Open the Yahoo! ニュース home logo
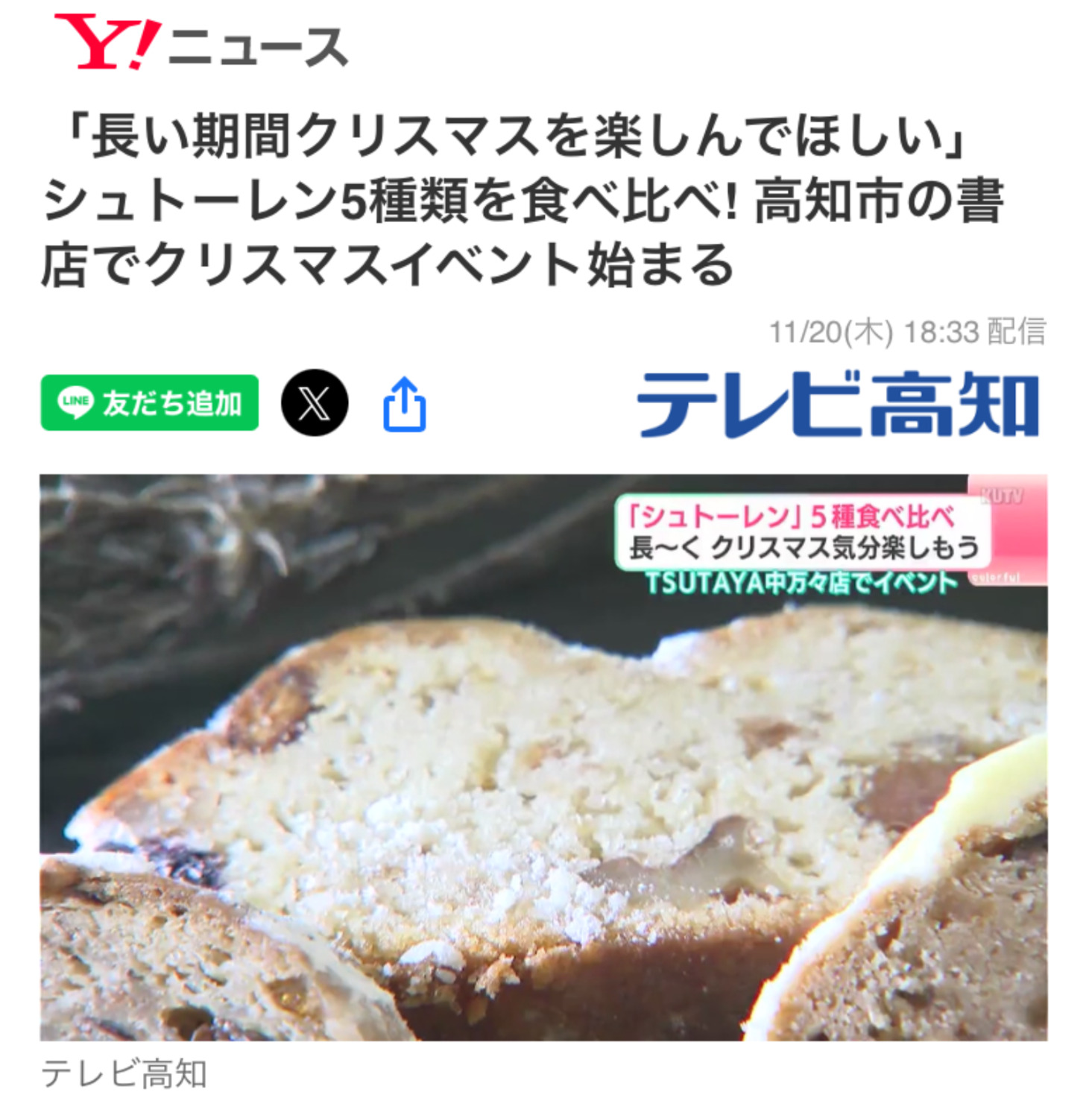This screenshot has height=1118, width=1092. (200, 43)
